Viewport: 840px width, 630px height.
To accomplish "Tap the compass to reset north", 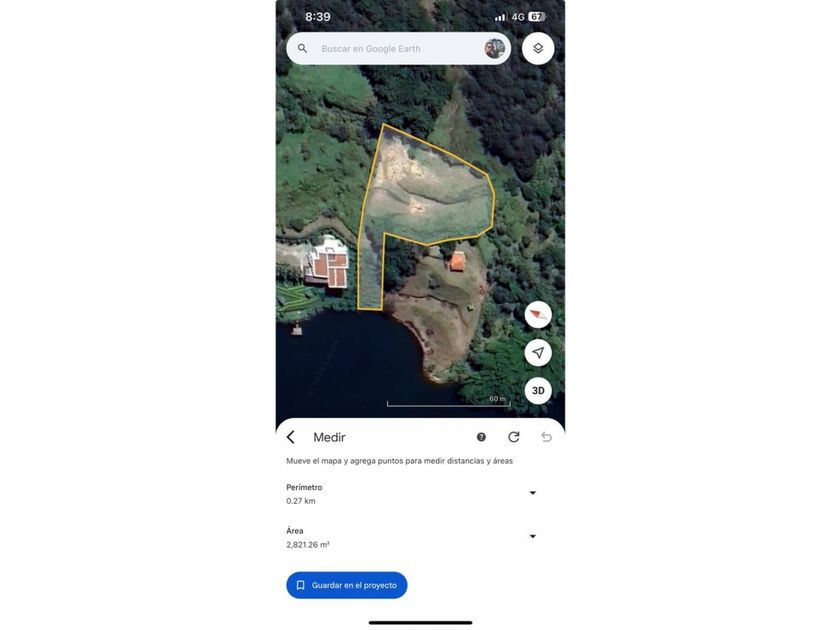I will point(538,315).
